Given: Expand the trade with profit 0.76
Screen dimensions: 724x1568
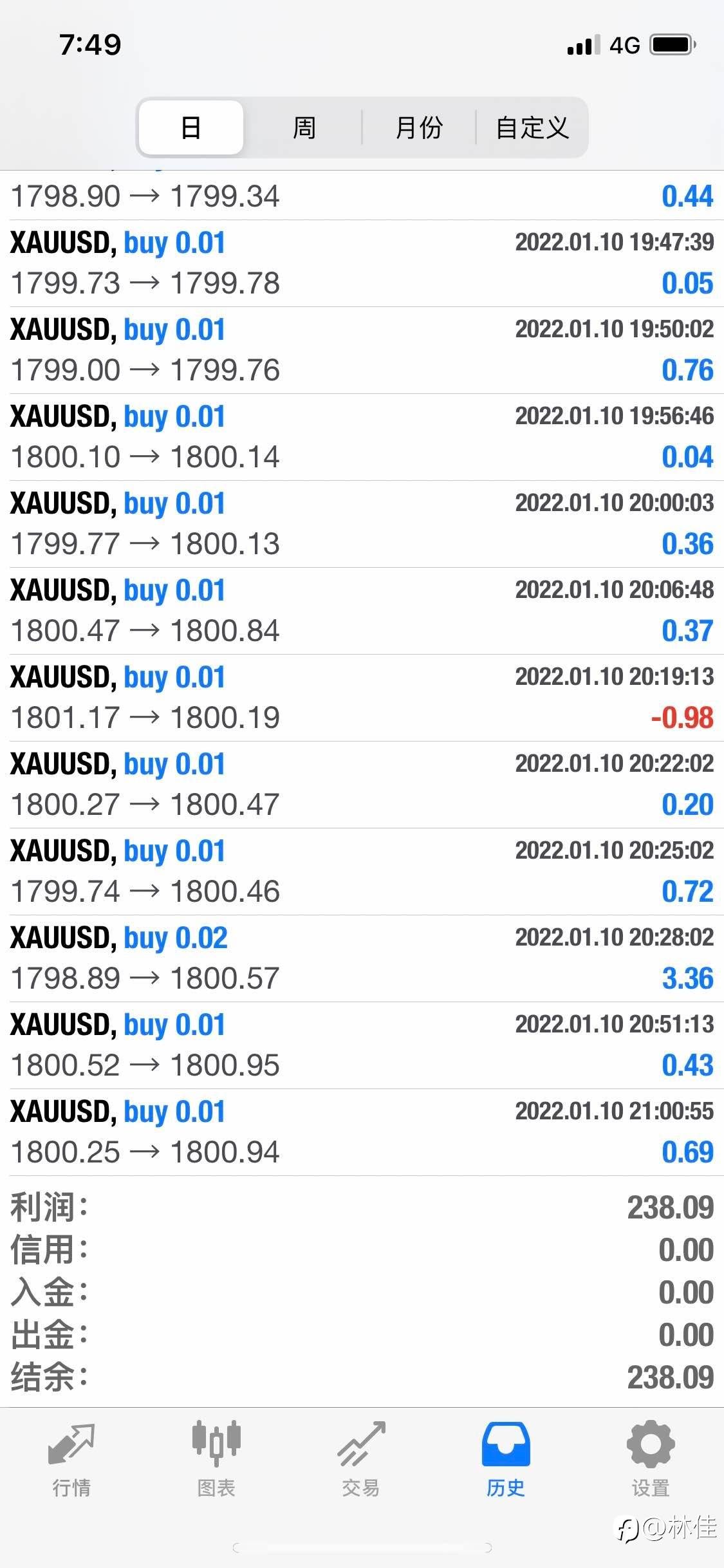Looking at the screenshot, I should tap(362, 350).
